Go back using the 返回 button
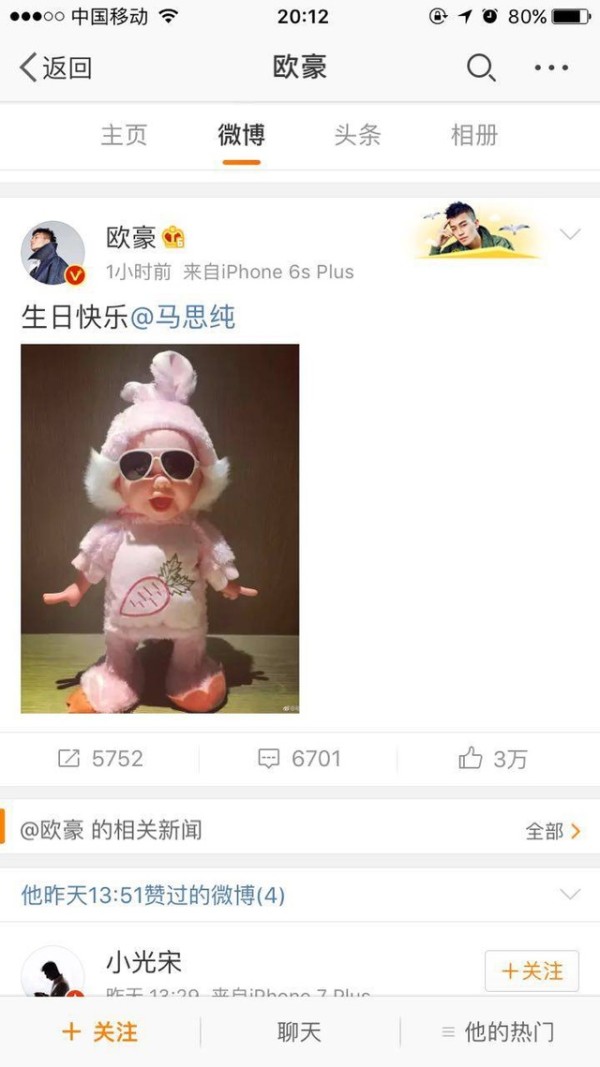The width and height of the screenshot is (600, 1067). pos(56,68)
